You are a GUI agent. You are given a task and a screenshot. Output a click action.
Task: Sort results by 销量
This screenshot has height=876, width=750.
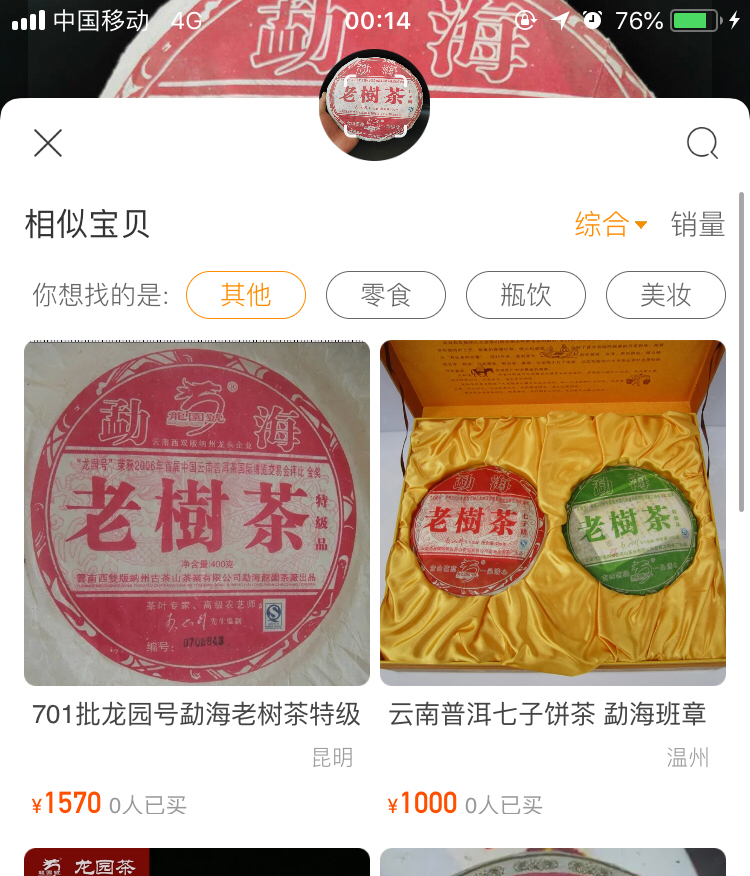coord(698,225)
